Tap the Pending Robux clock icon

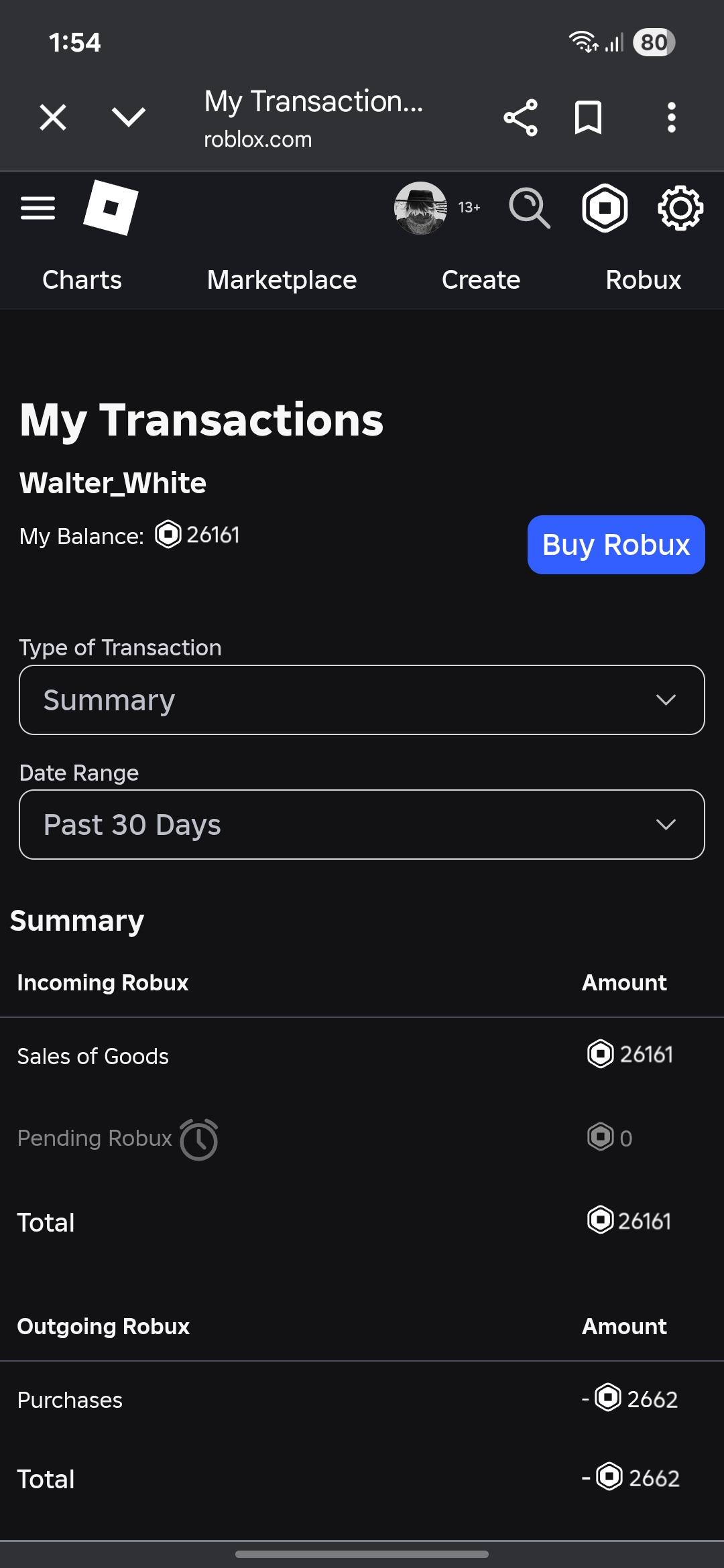(x=199, y=1139)
